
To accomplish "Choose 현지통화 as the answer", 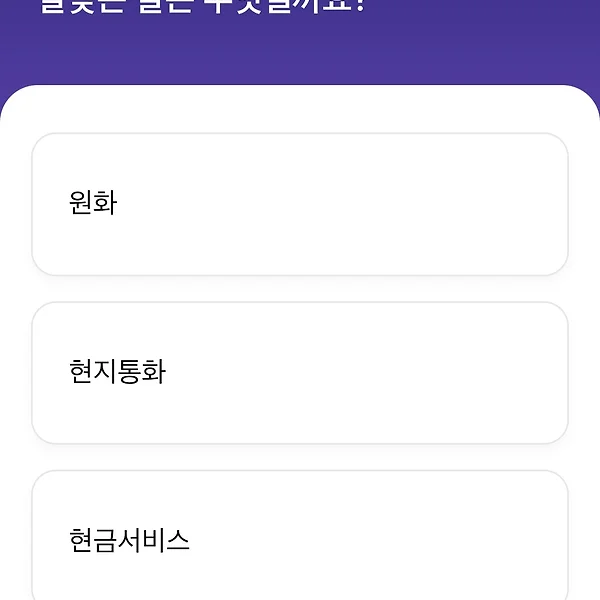I will 300,372.
